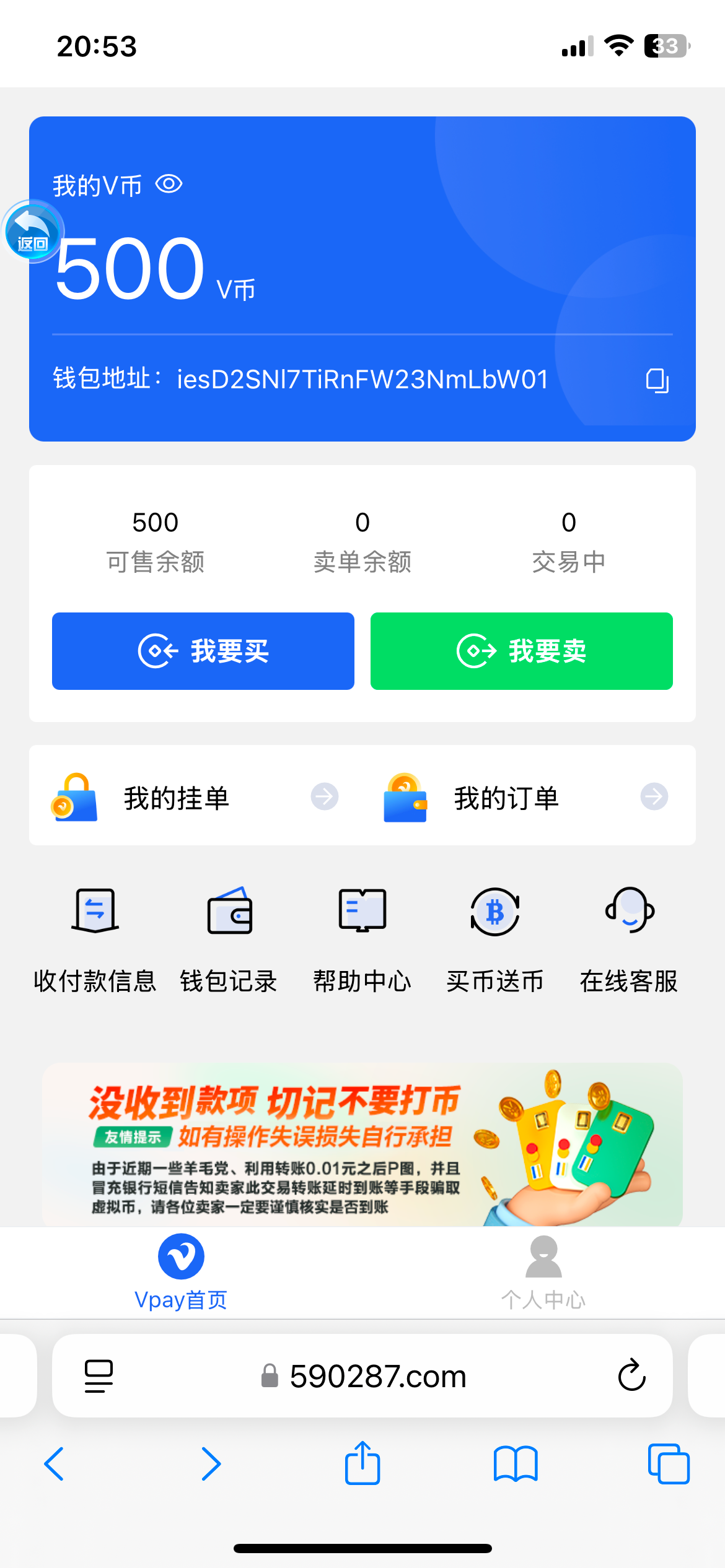Reload the page in Safari
Viewport: 725px width, 1568px height.
click(631, 1375)
